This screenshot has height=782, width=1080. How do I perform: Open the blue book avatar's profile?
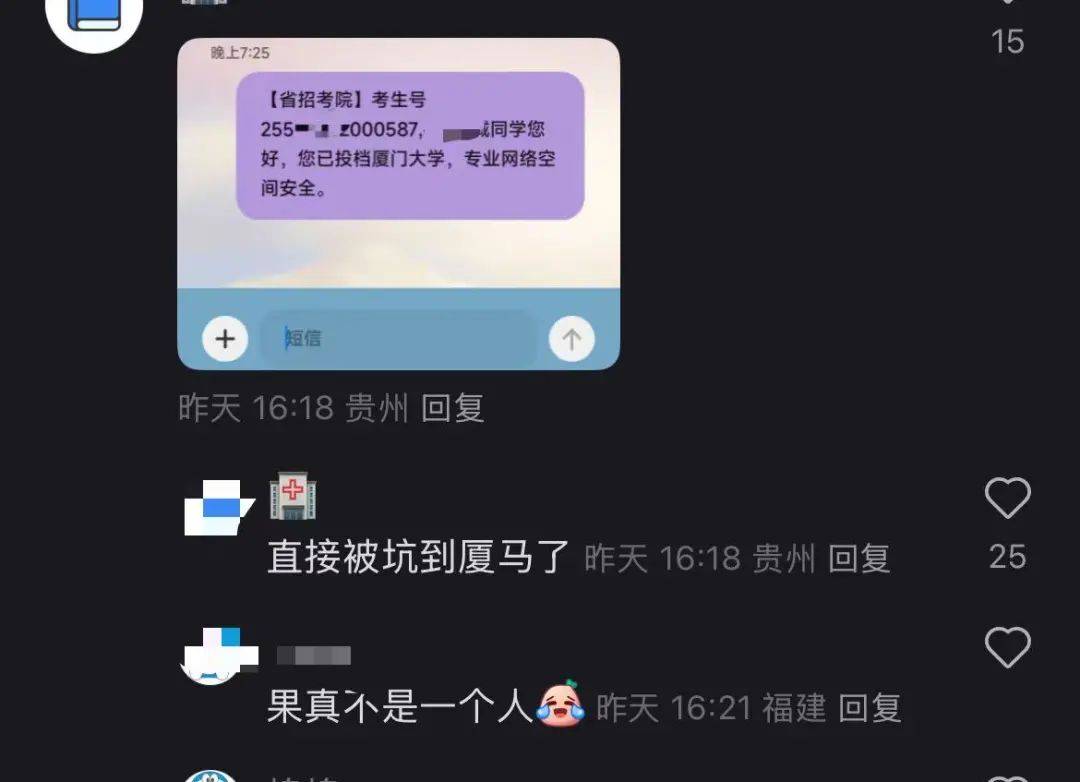[x=94, y=14]
